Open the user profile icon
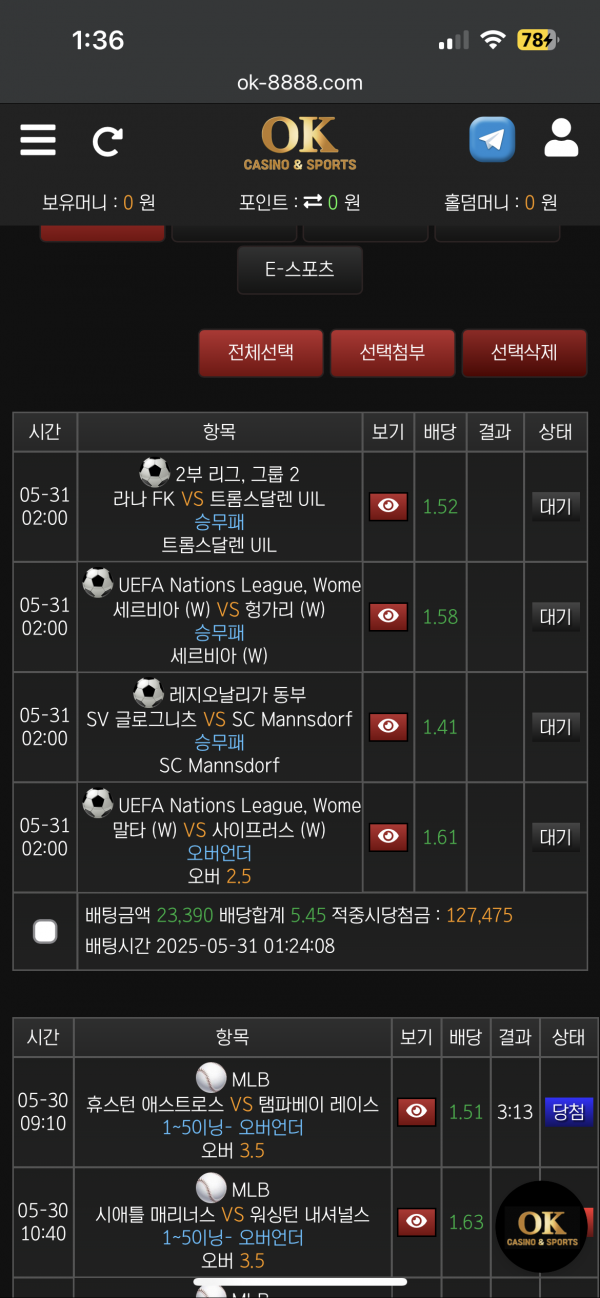Screen dimensions: 600x1298 pyautogui.click(x=561, y=138)
